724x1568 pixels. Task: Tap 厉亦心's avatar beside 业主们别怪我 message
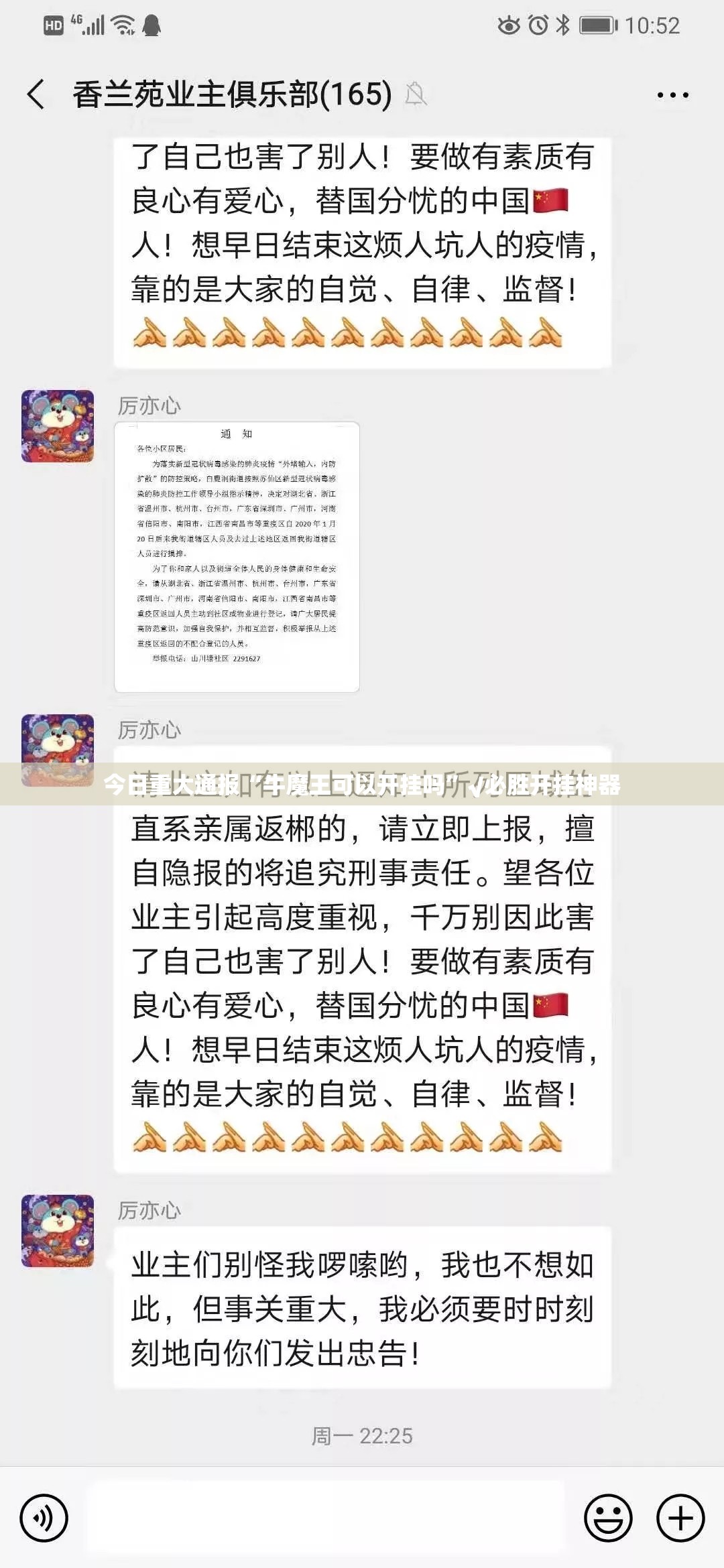point(58,1230)
